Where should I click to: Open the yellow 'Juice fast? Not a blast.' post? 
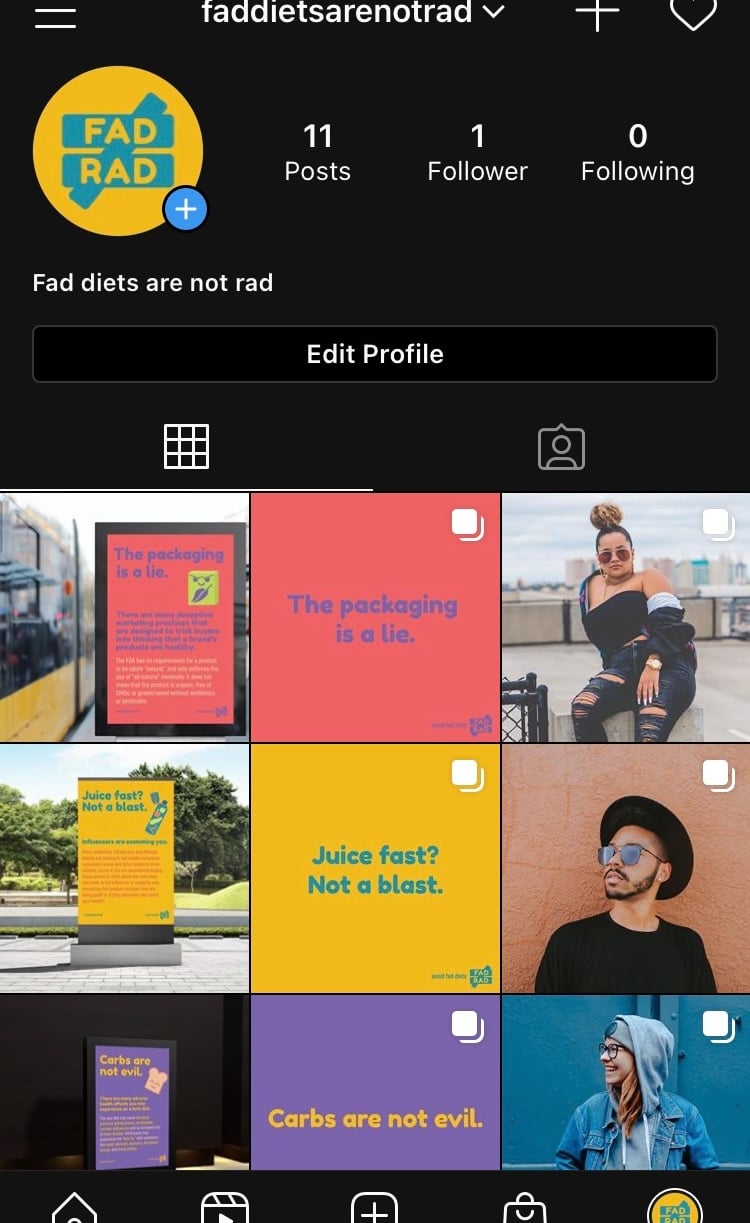pos(375,868)
